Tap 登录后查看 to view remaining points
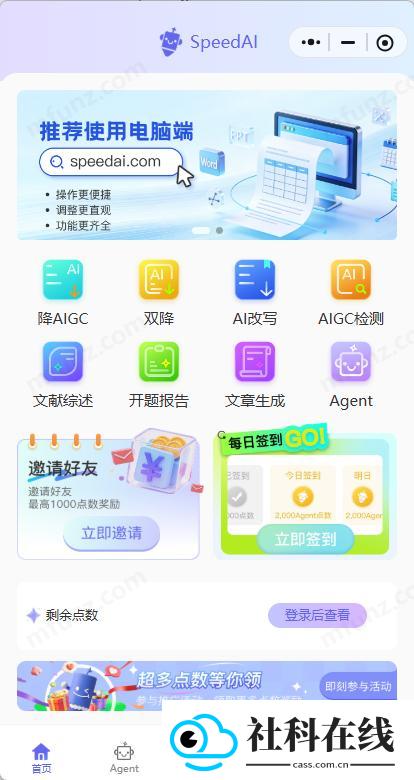 click(317, 615)
